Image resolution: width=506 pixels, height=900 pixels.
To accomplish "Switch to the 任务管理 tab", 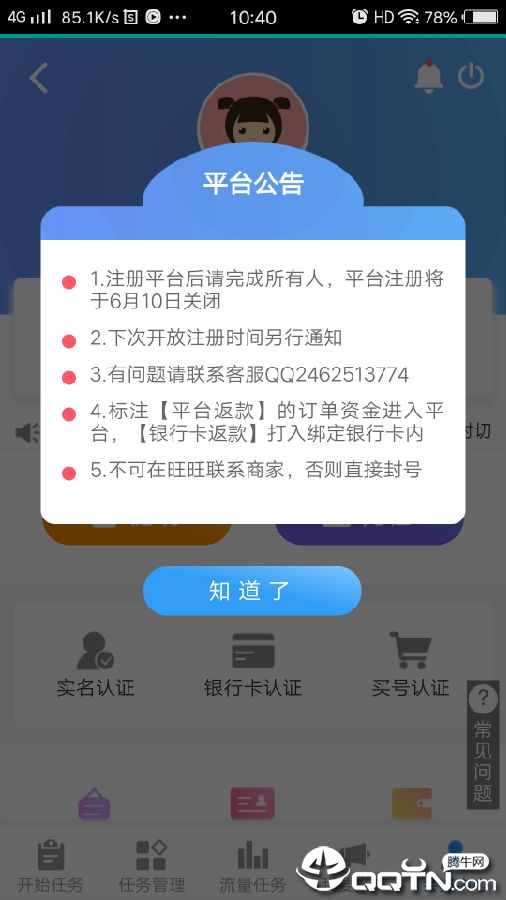I will pyautogui.click(x=151, y=866).
